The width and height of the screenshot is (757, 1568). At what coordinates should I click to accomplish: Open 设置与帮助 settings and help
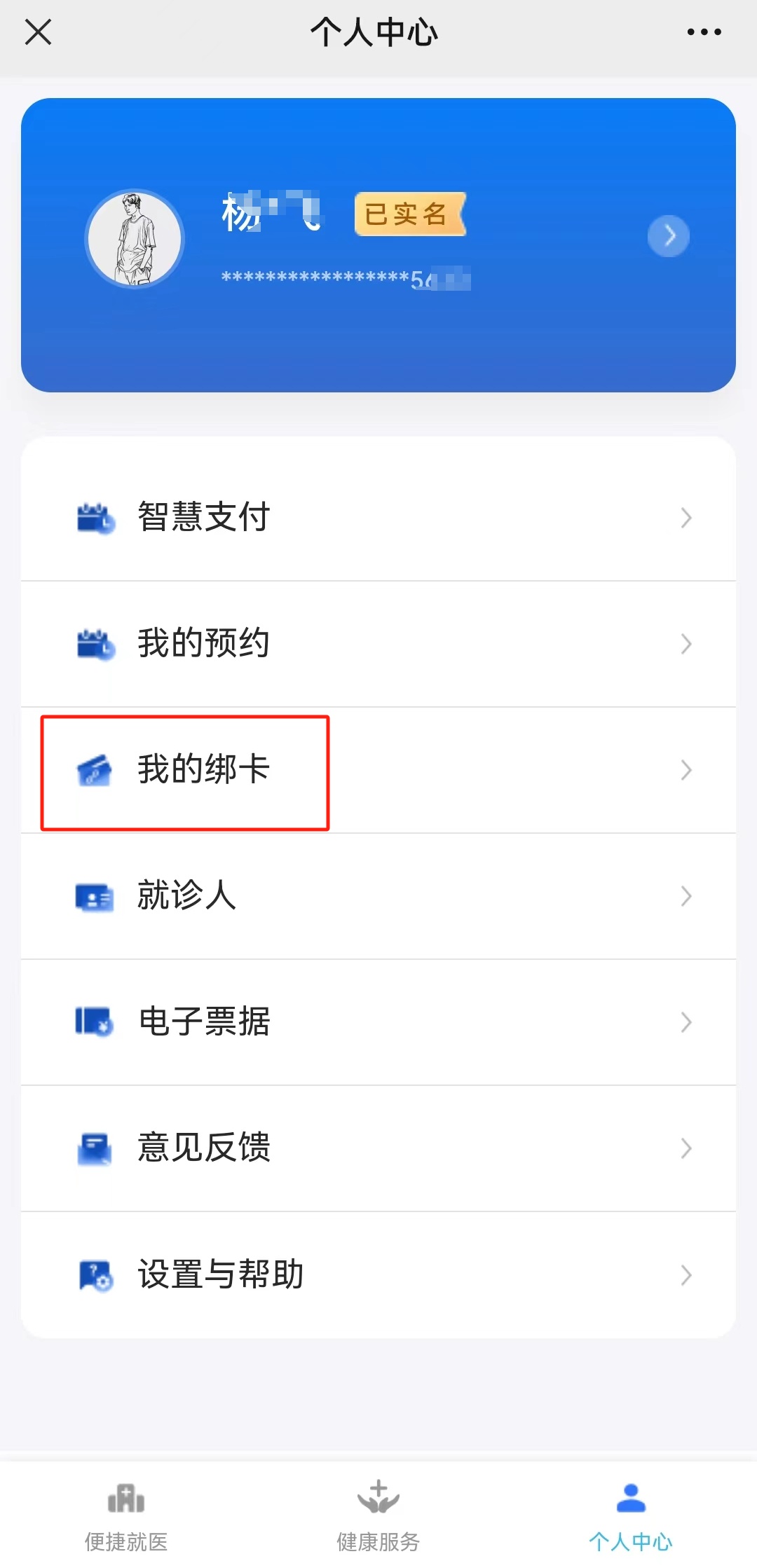pyautogui.click(x=378, y=1274)
